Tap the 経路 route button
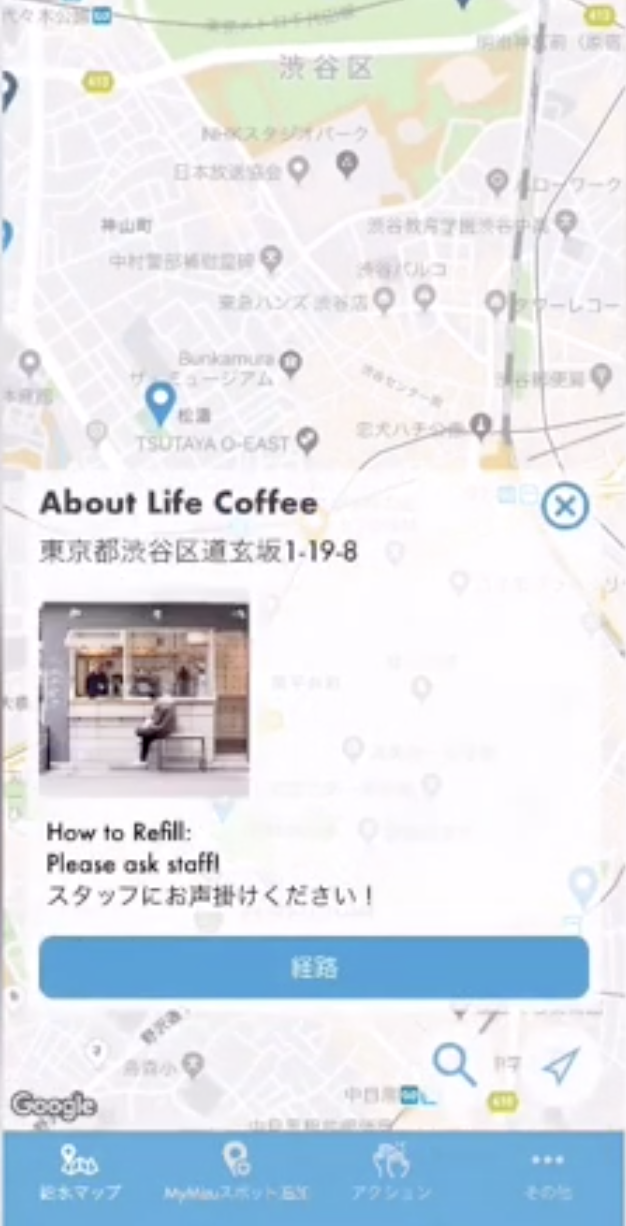 314,968
